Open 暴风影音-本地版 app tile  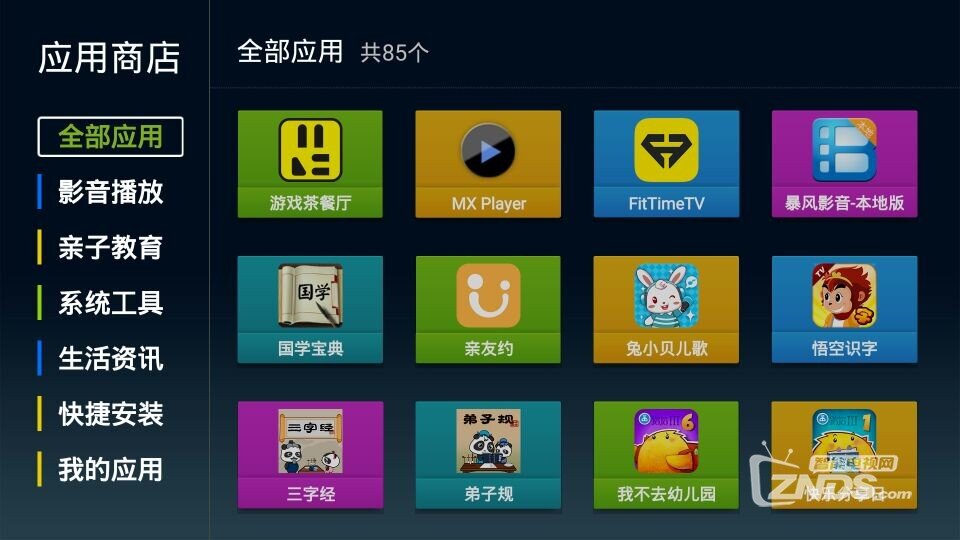[x=844, y=164]
